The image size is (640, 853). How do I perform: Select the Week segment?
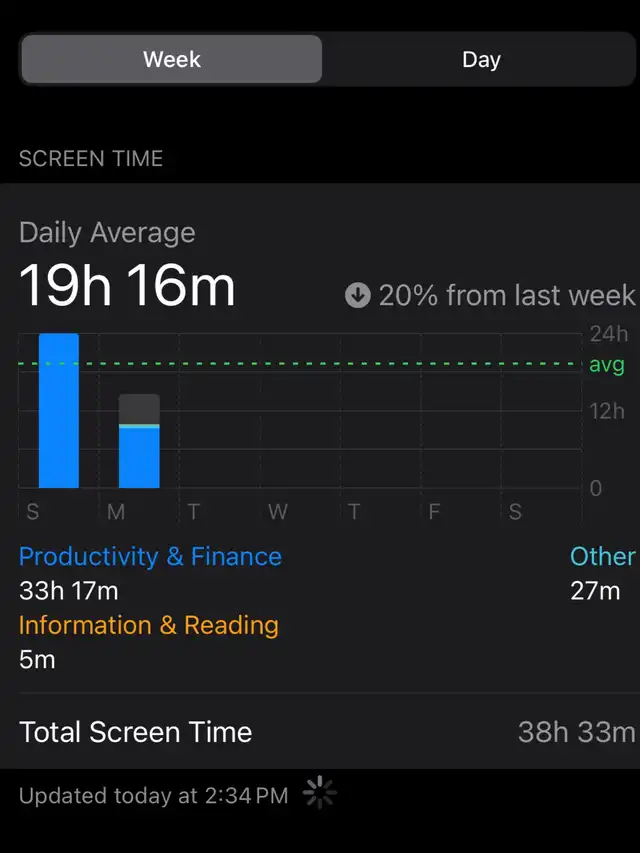[x=172, y=60]
